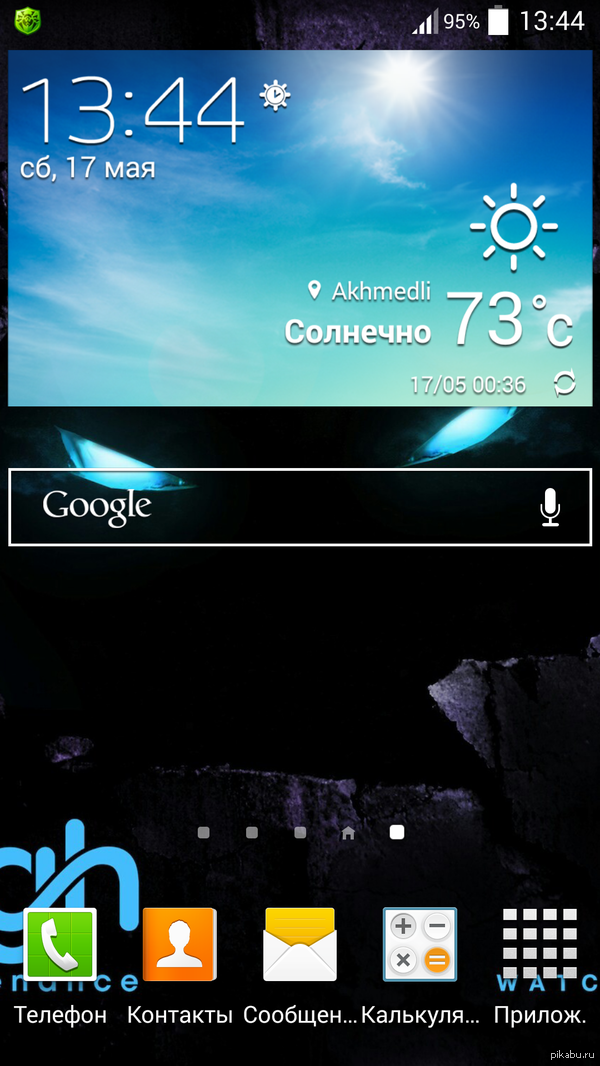Tap the Google search bar
Screen dimensions: 600x1066
(280, 507)
